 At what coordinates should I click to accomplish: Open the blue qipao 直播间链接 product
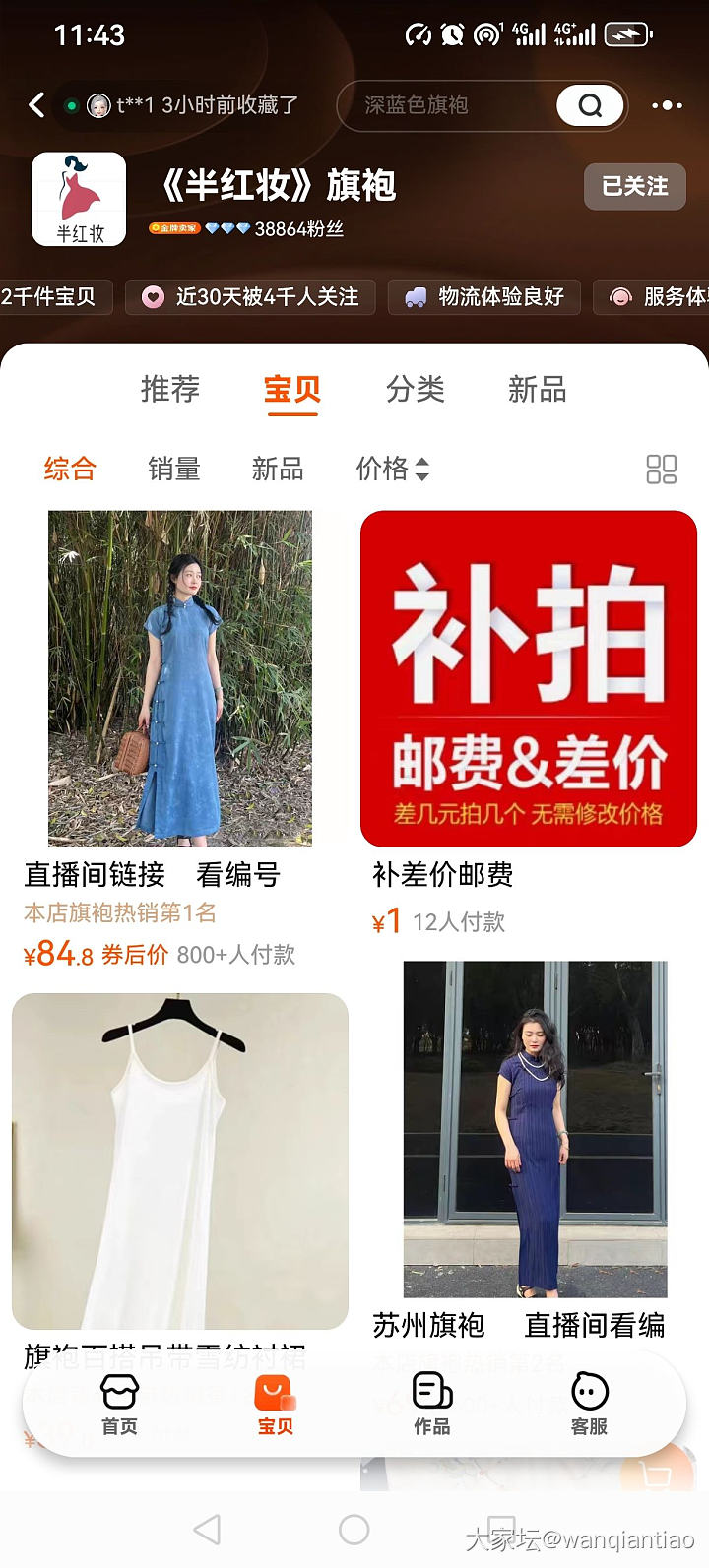click(x=180, y=679)
